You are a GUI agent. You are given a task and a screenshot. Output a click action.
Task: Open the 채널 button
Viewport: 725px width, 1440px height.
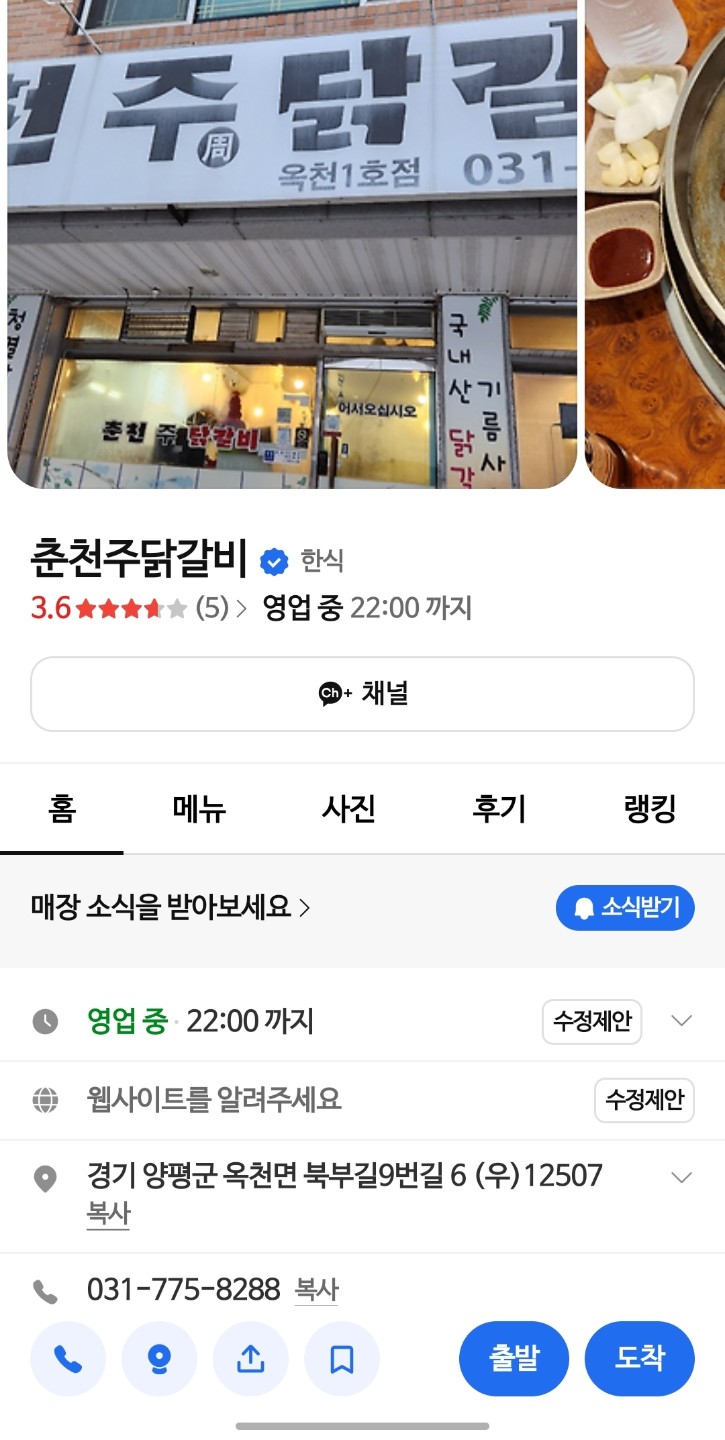[x=362, y=694]
